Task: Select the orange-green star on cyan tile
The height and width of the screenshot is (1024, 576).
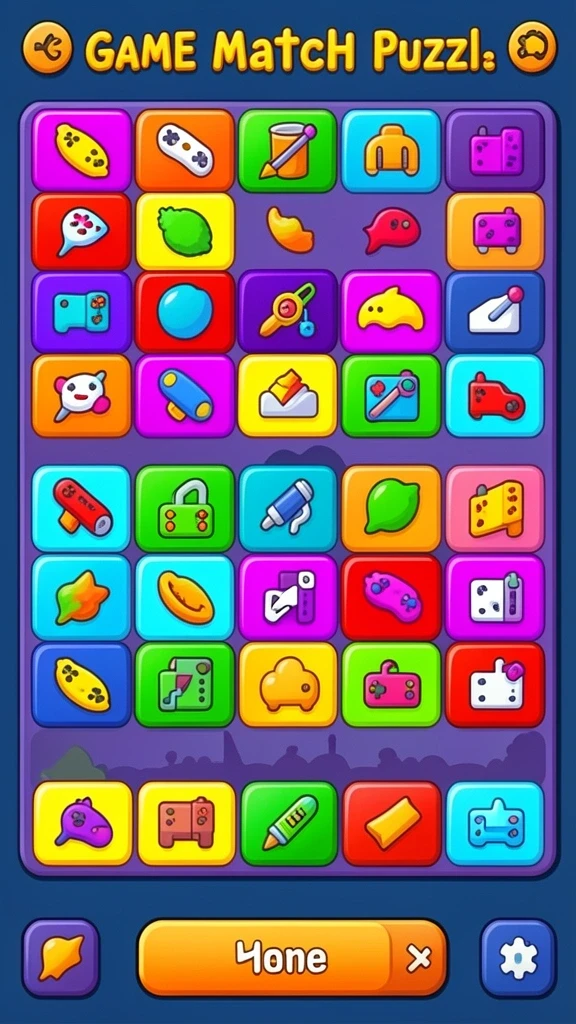Action: 81,597
